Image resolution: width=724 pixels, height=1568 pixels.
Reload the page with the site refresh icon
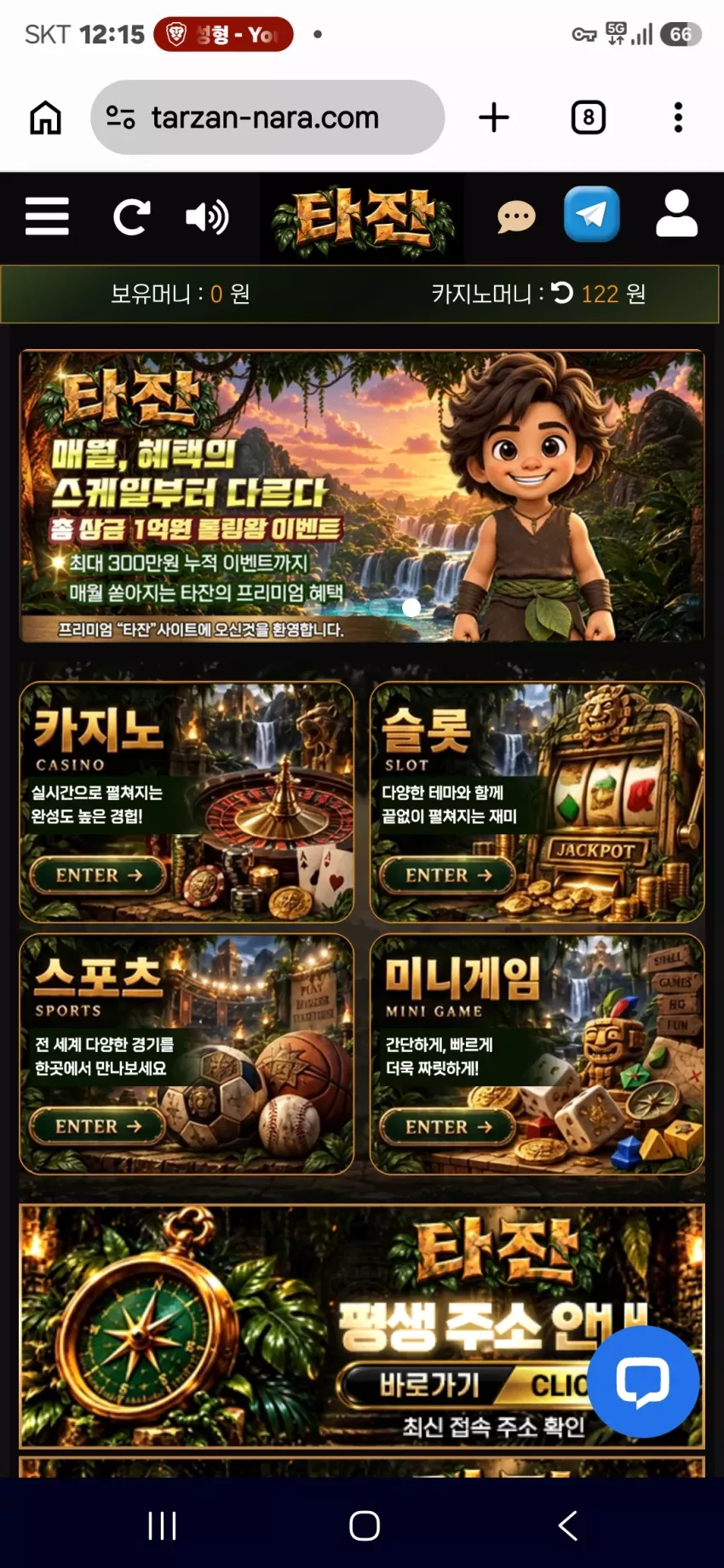[132, 217]
